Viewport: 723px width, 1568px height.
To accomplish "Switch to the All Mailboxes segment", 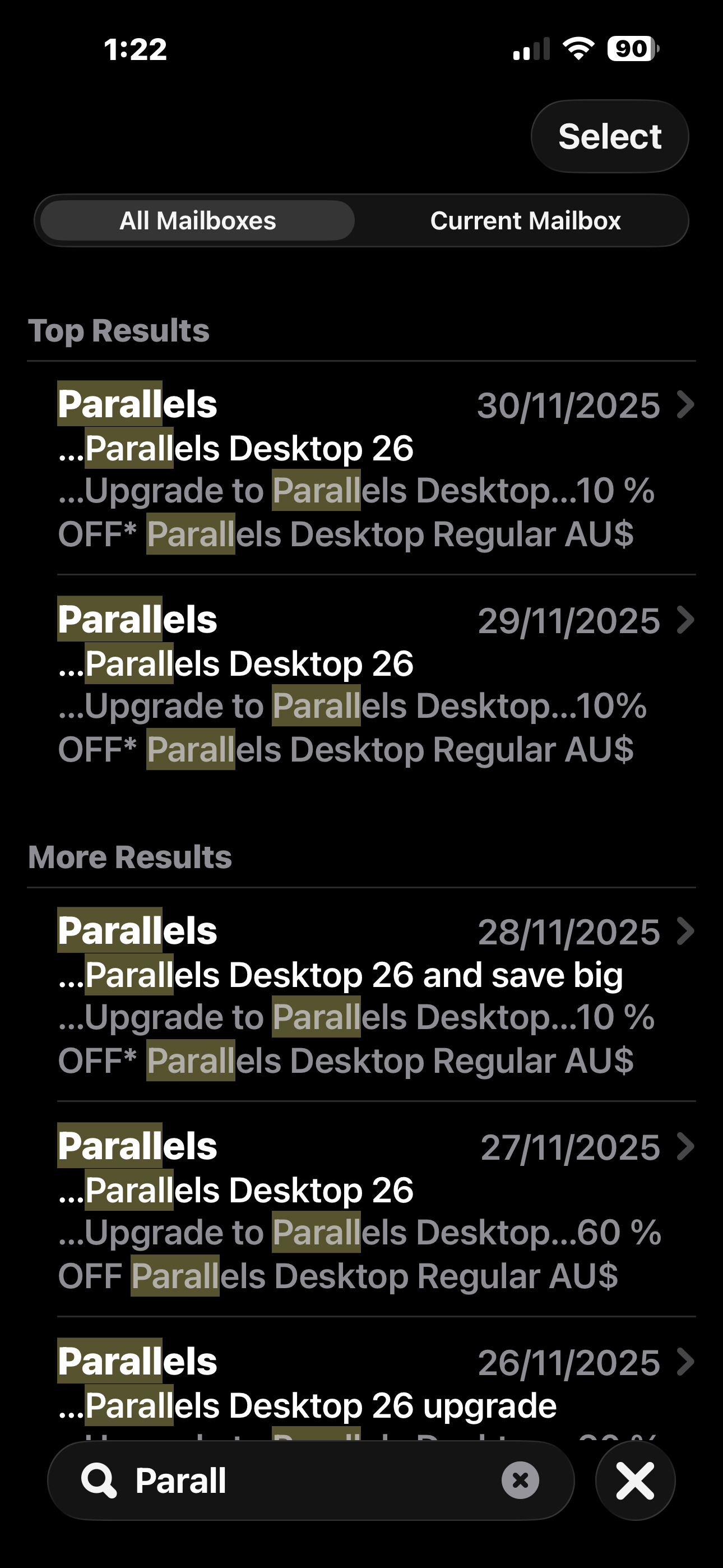I will (197, 220).
